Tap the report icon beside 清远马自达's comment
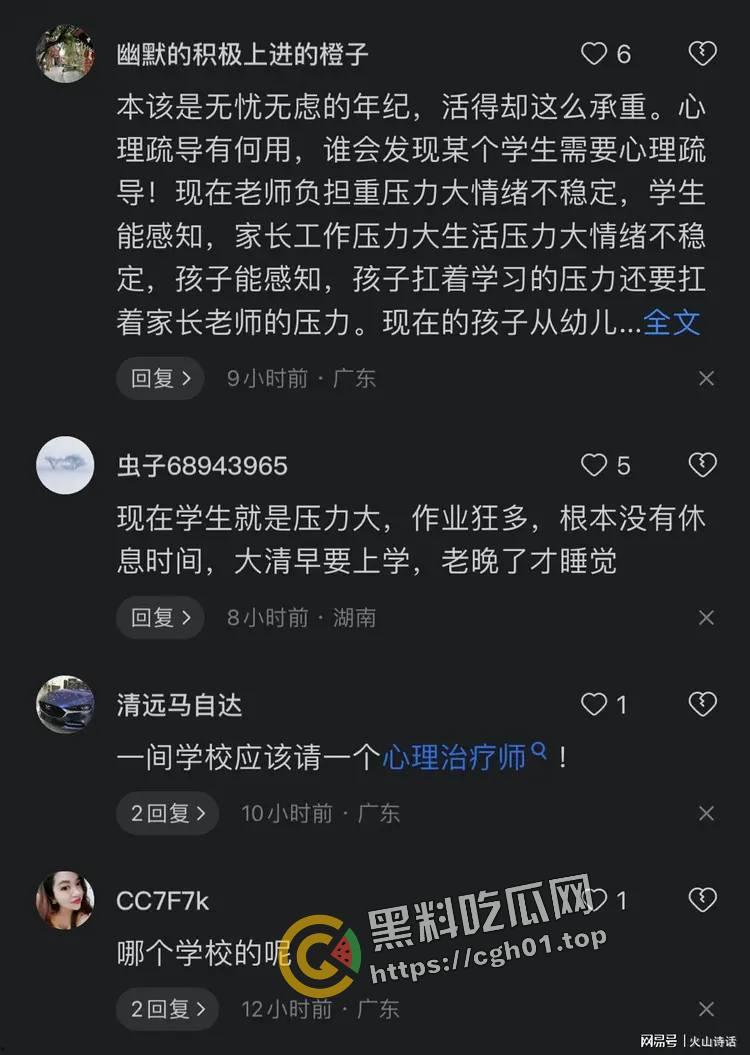The width and height of the screenshot is (750, 1055). 705,703
